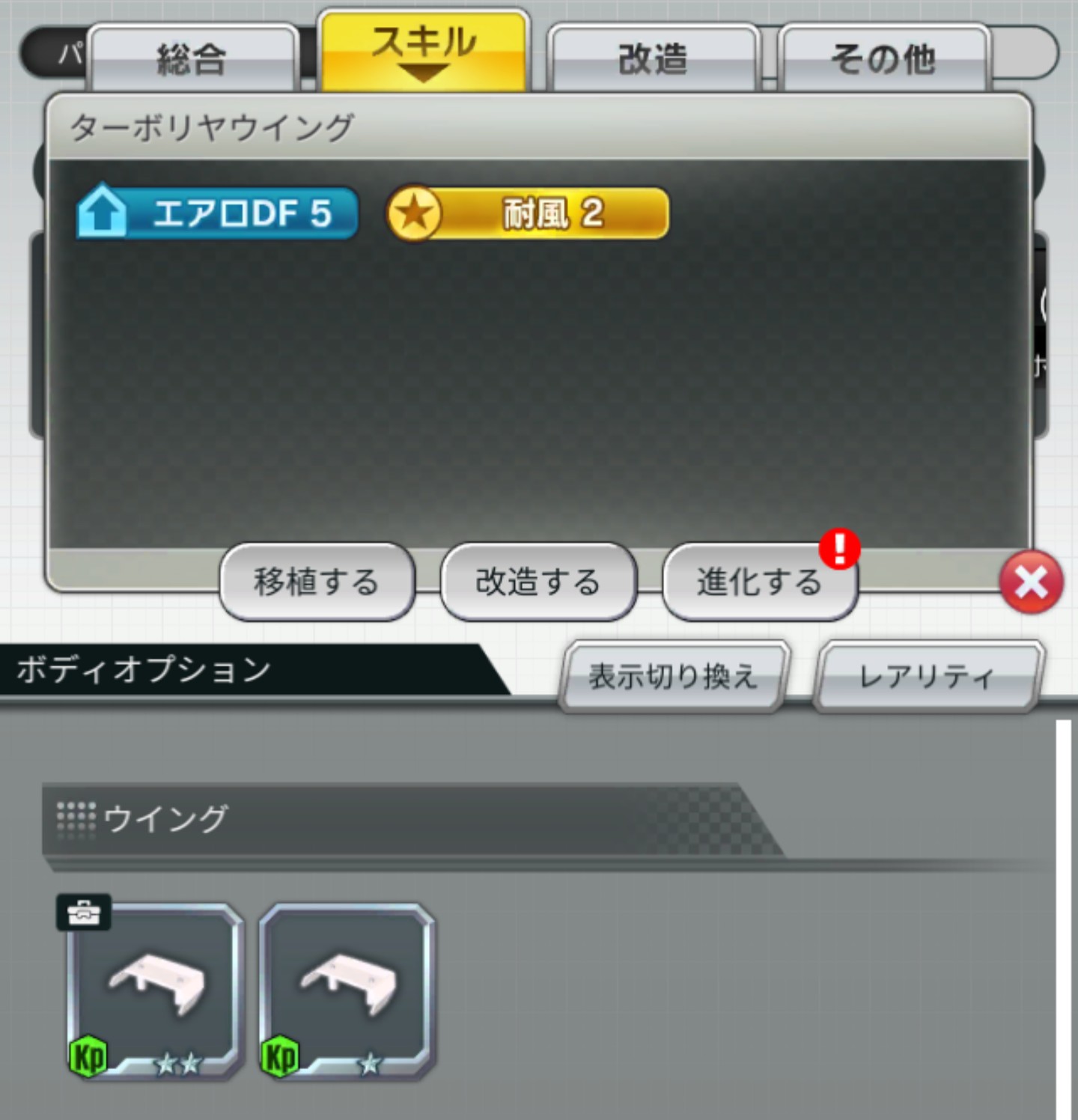Sort parts with the レアリティ button
The width and height of the screenshot is (1078, 1120).
pyautogui.click(x=927, y=676)
